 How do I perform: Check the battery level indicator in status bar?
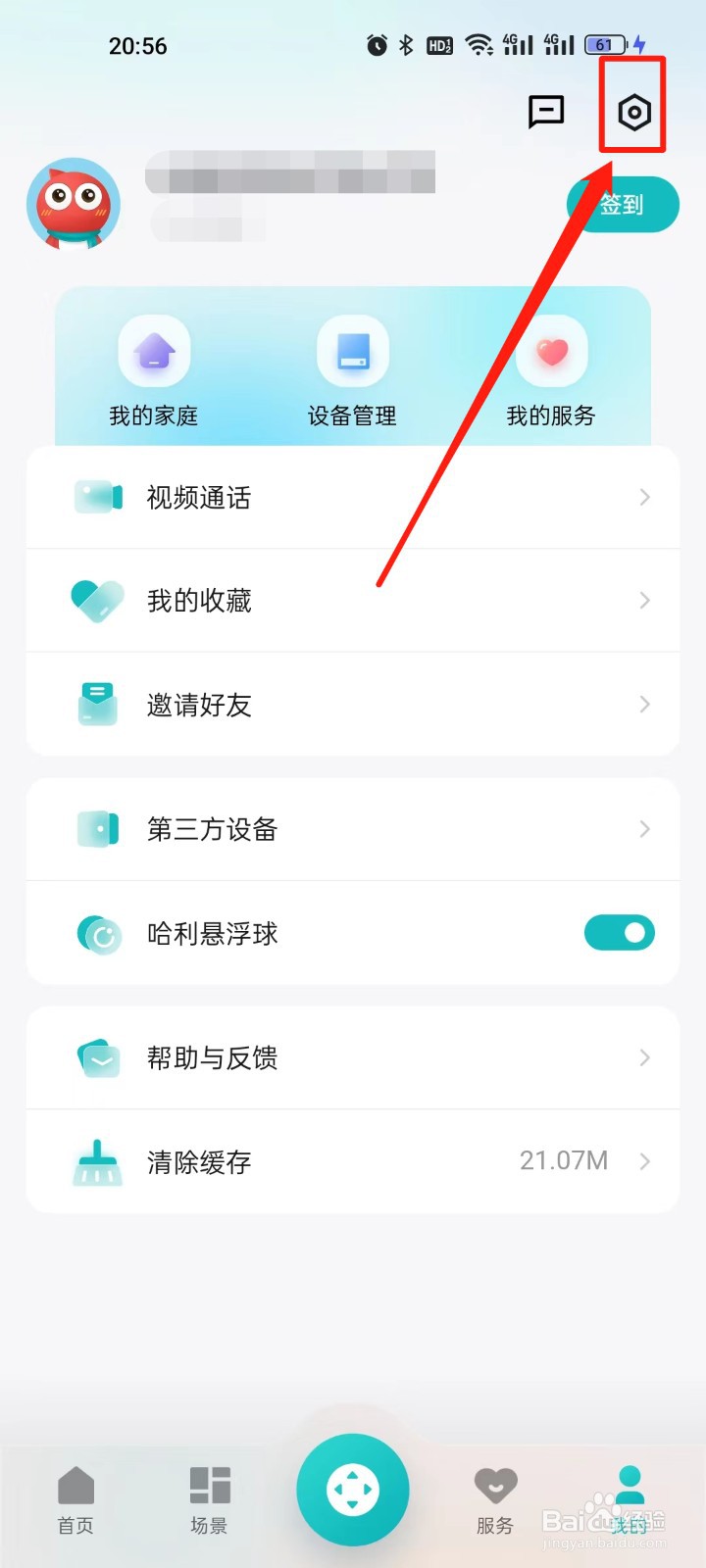pyautogui.click(x=603, y=43)
